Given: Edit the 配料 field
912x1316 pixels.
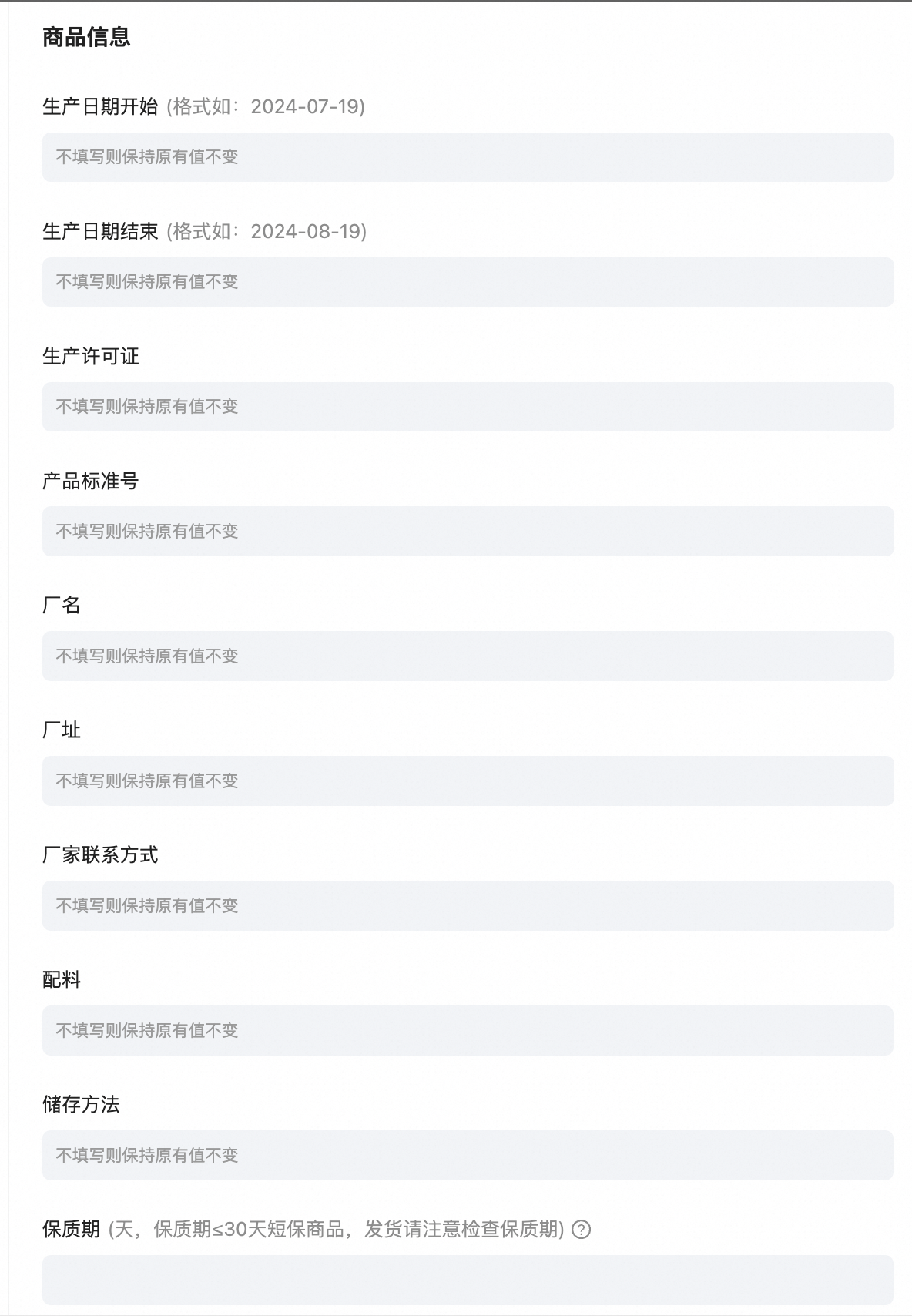Looking at the screenshot, I should [x=468, y=1031].
